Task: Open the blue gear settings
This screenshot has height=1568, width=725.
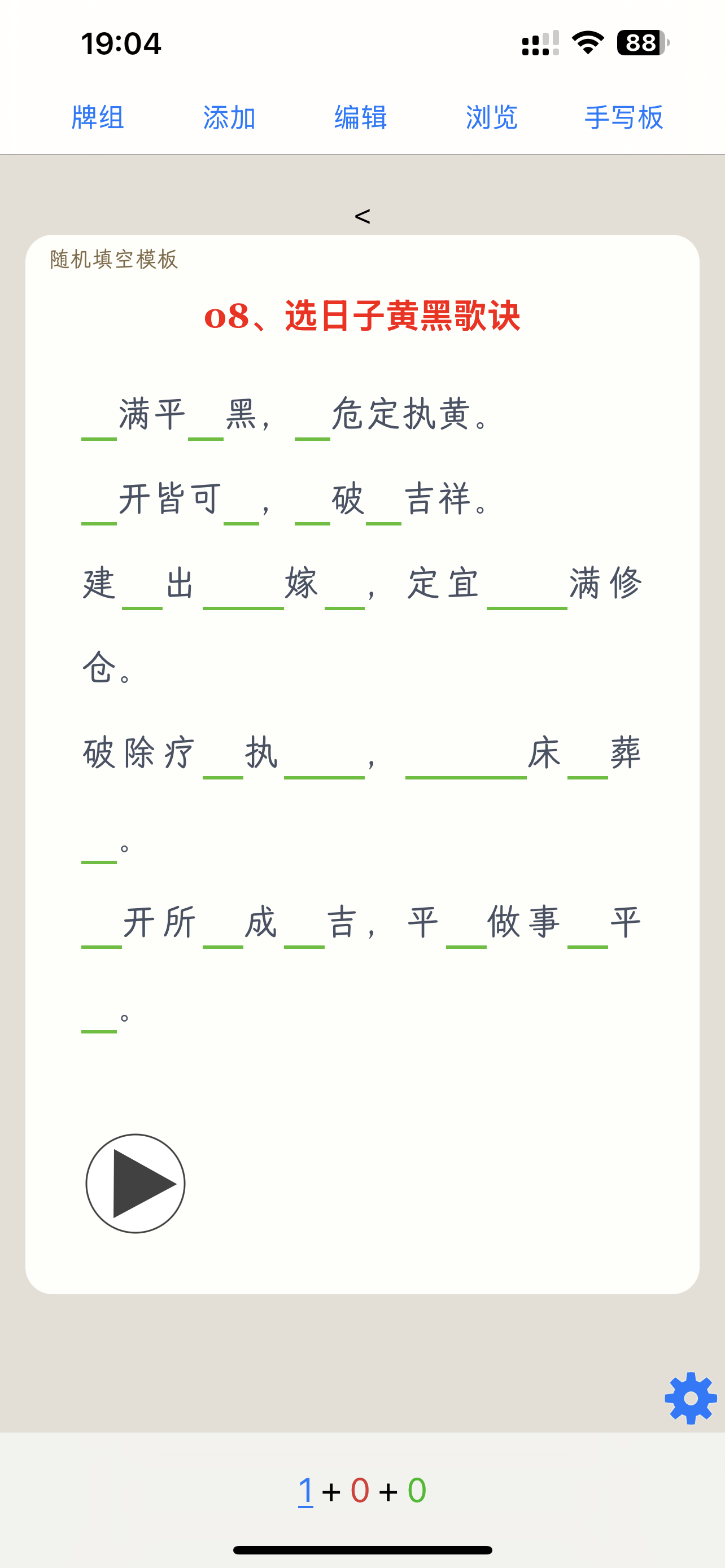Action: tap(691, 1398)
